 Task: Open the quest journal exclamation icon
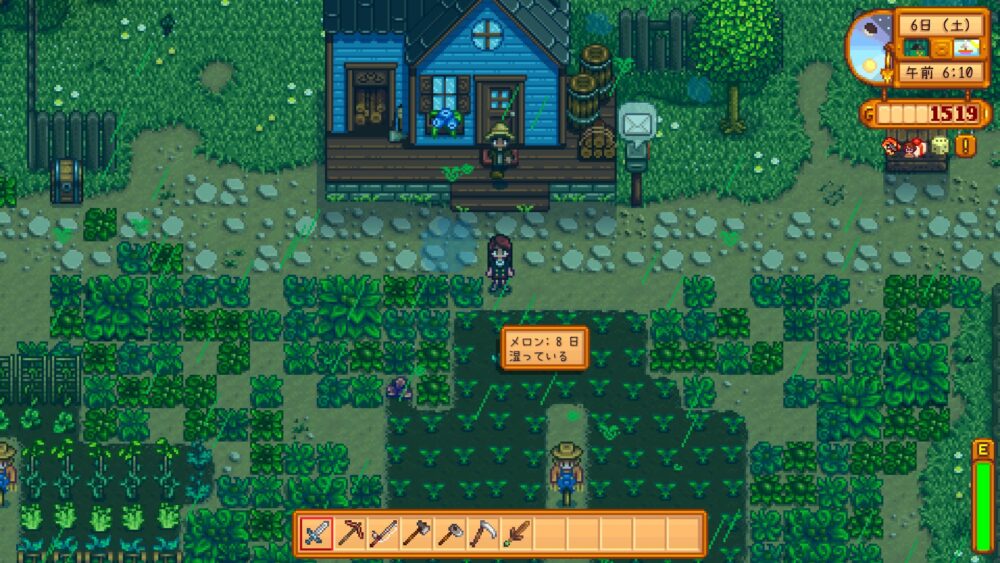click(965, 146)
